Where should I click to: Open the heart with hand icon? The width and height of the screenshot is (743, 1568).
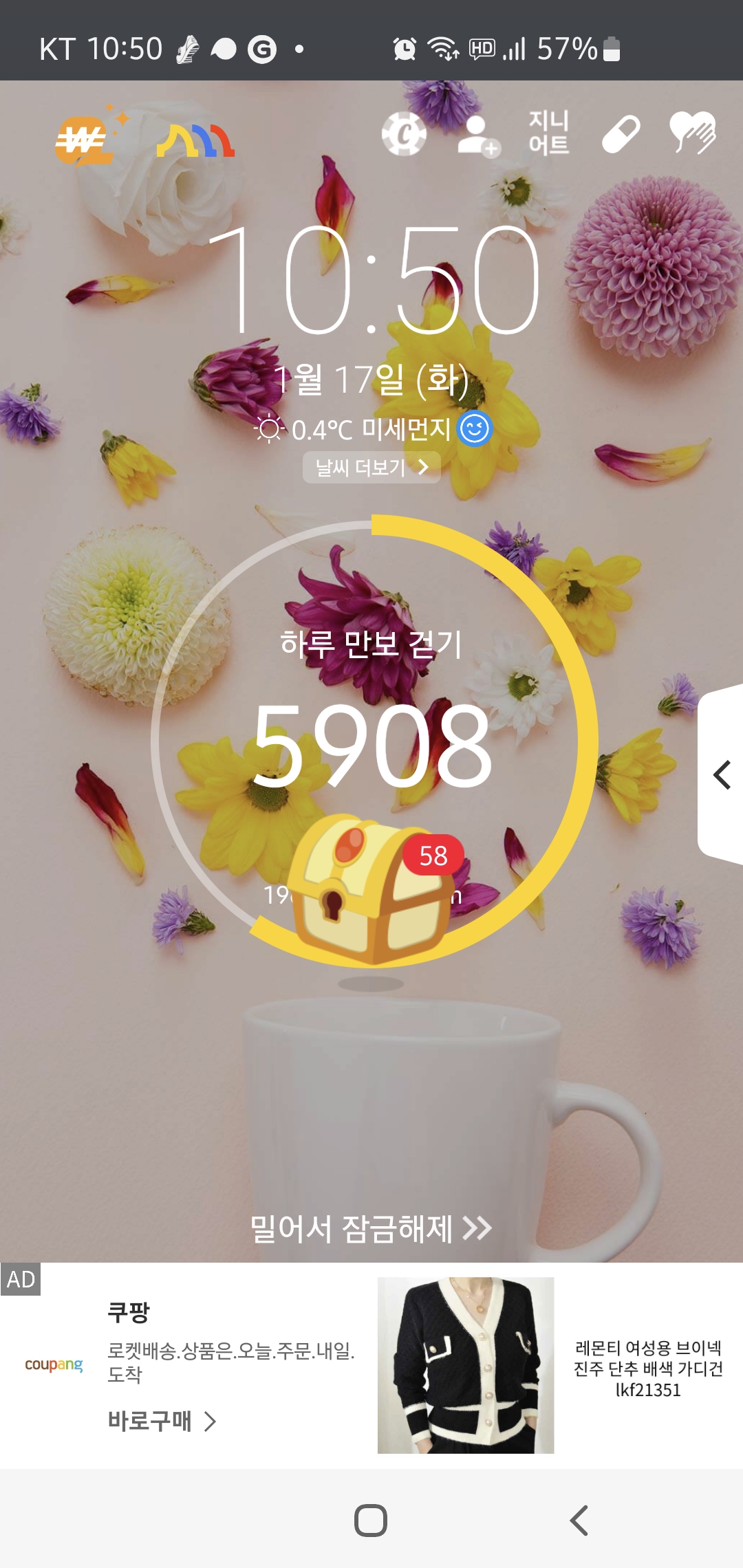click(x=693, y=133)
